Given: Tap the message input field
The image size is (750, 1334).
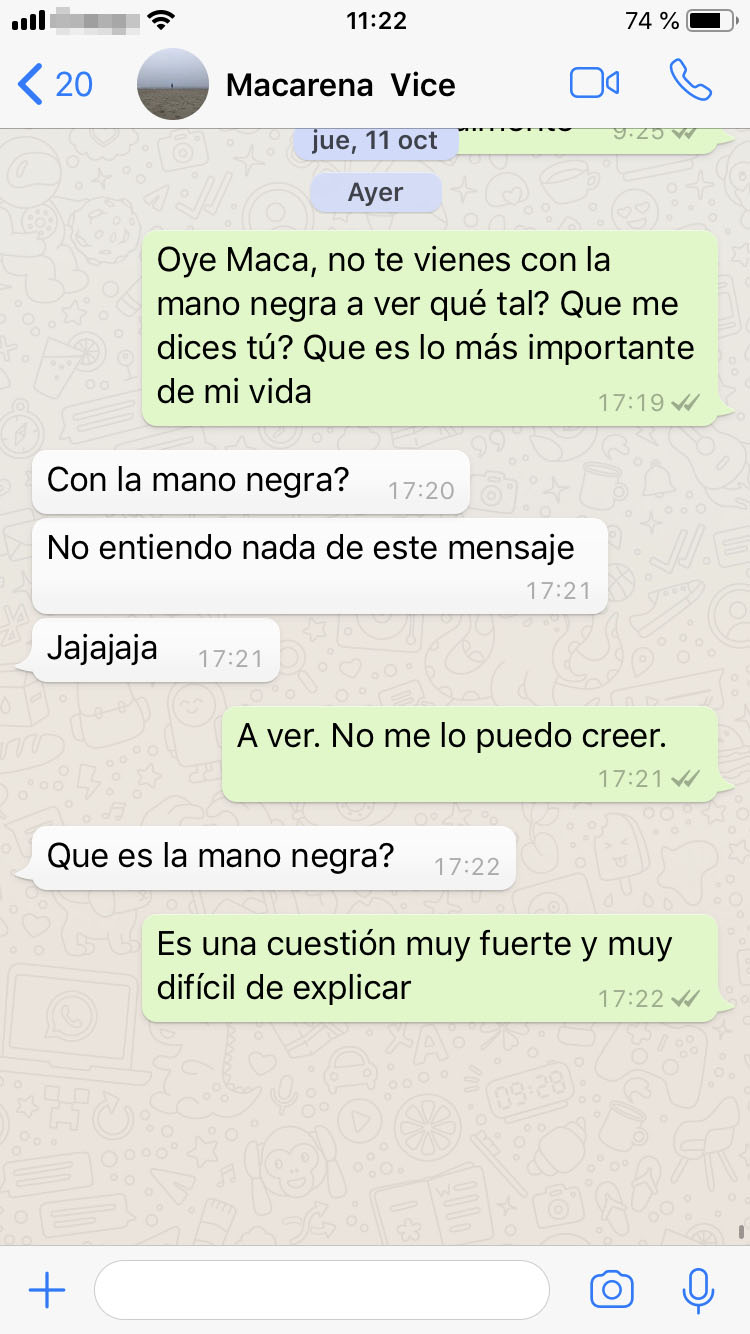Looking at the screenshot, I should coord(321,1290).
